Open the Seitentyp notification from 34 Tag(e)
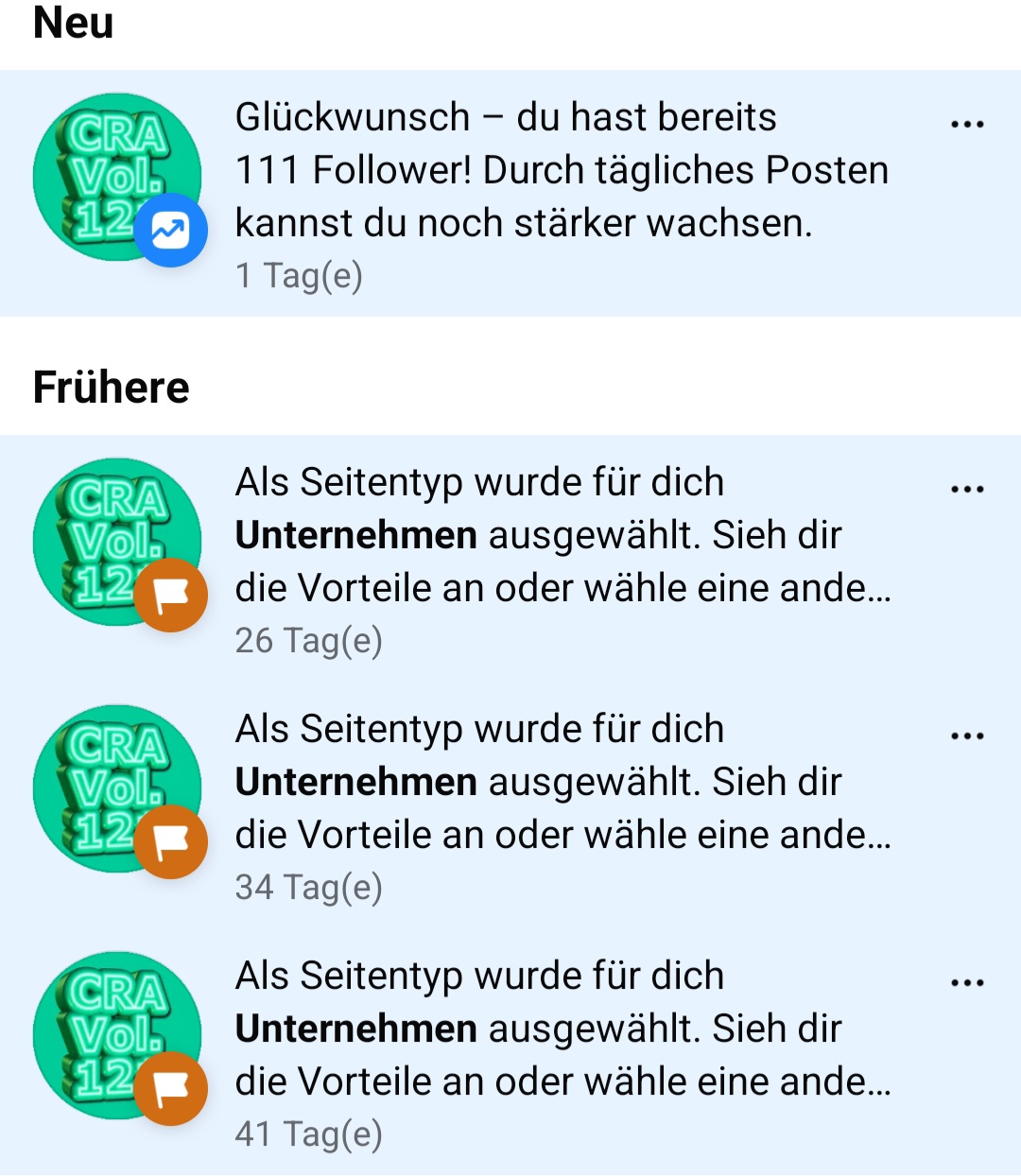Image resolution: width=1021 pixels, height=1176 pixels. 562,783
